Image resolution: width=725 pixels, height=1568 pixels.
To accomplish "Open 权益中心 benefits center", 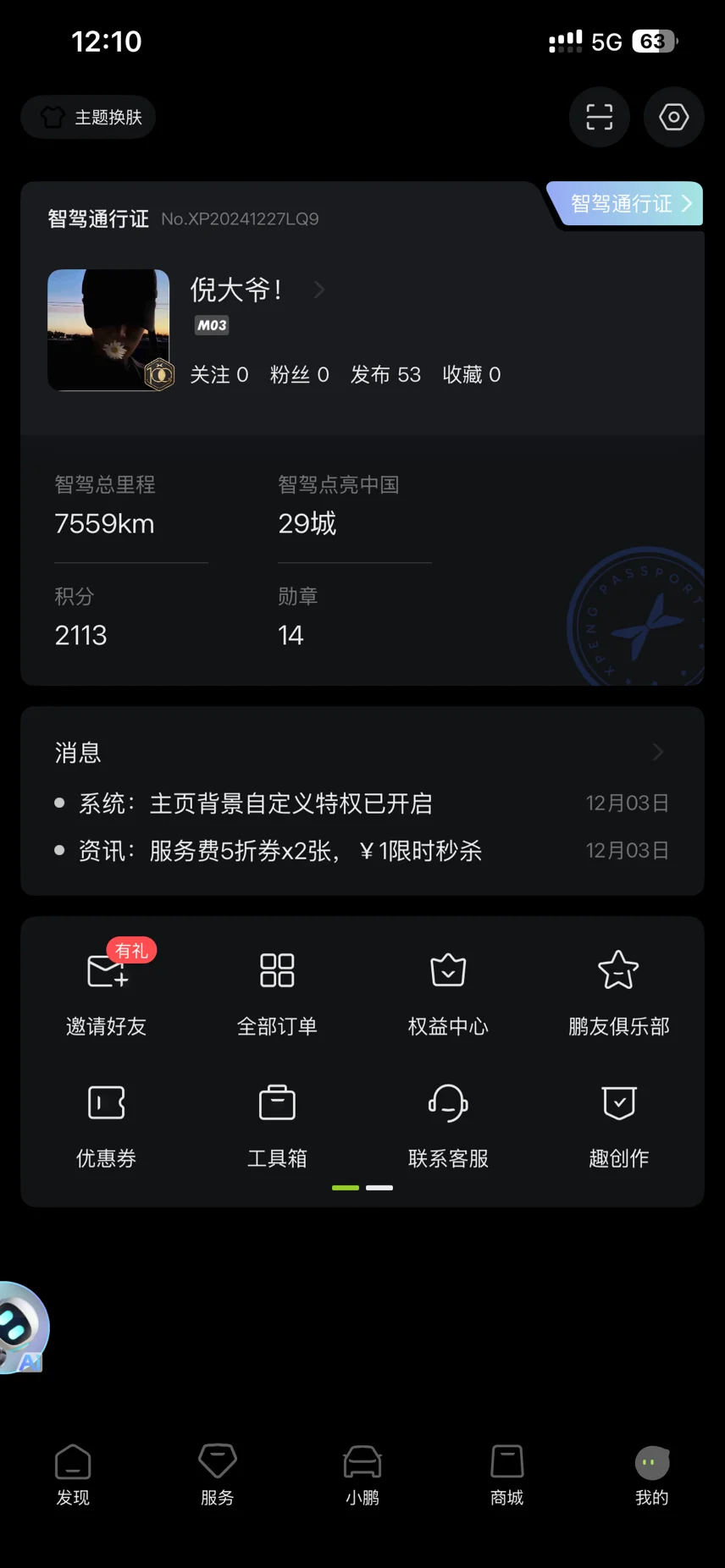I will pyautogui.click(x=448, y=988).
